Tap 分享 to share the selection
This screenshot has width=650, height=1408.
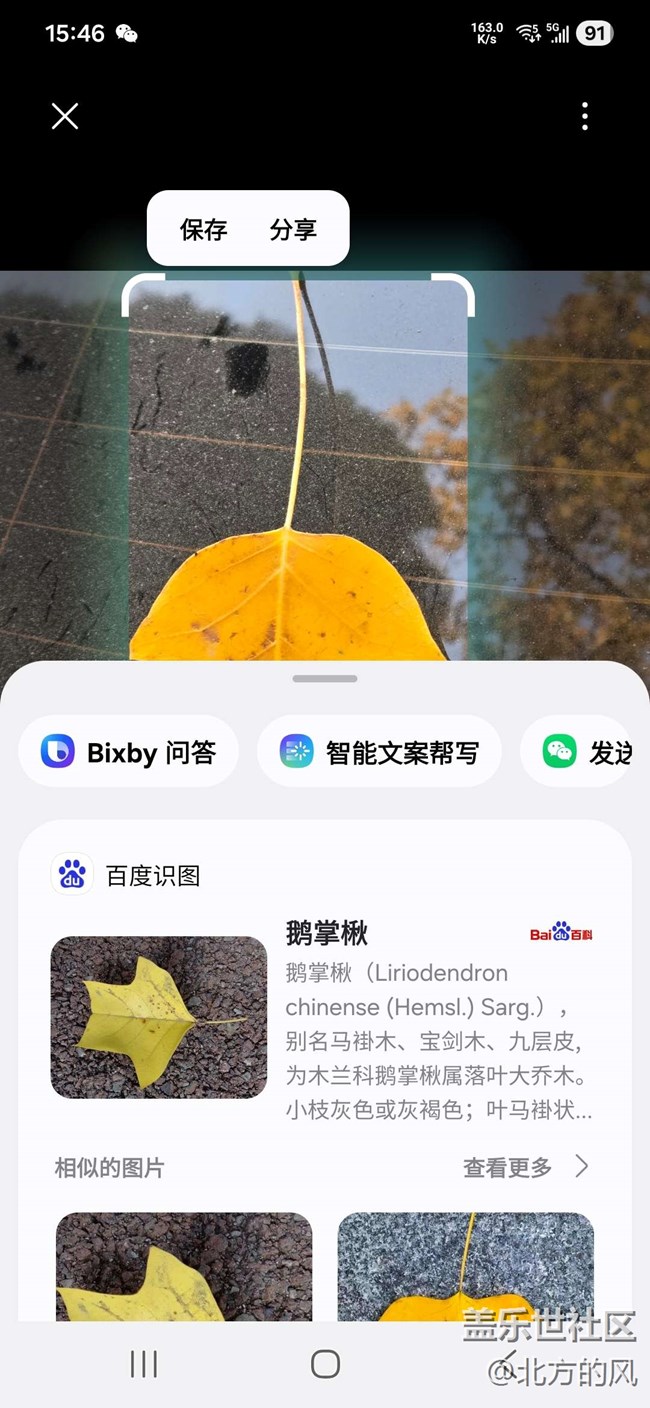pyautogui.click(x=293, y=229)
